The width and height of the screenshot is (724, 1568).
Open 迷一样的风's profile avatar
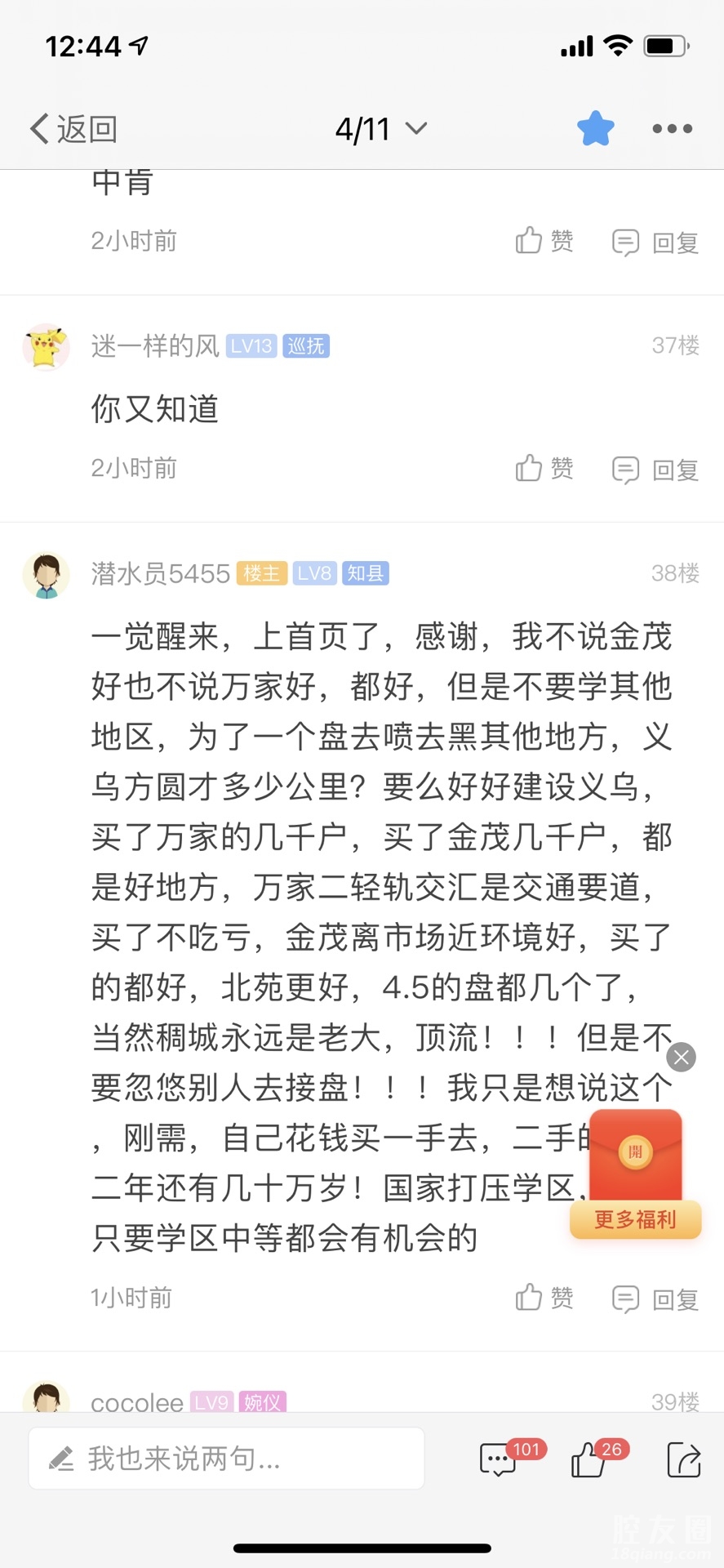(x=46, y=346)
